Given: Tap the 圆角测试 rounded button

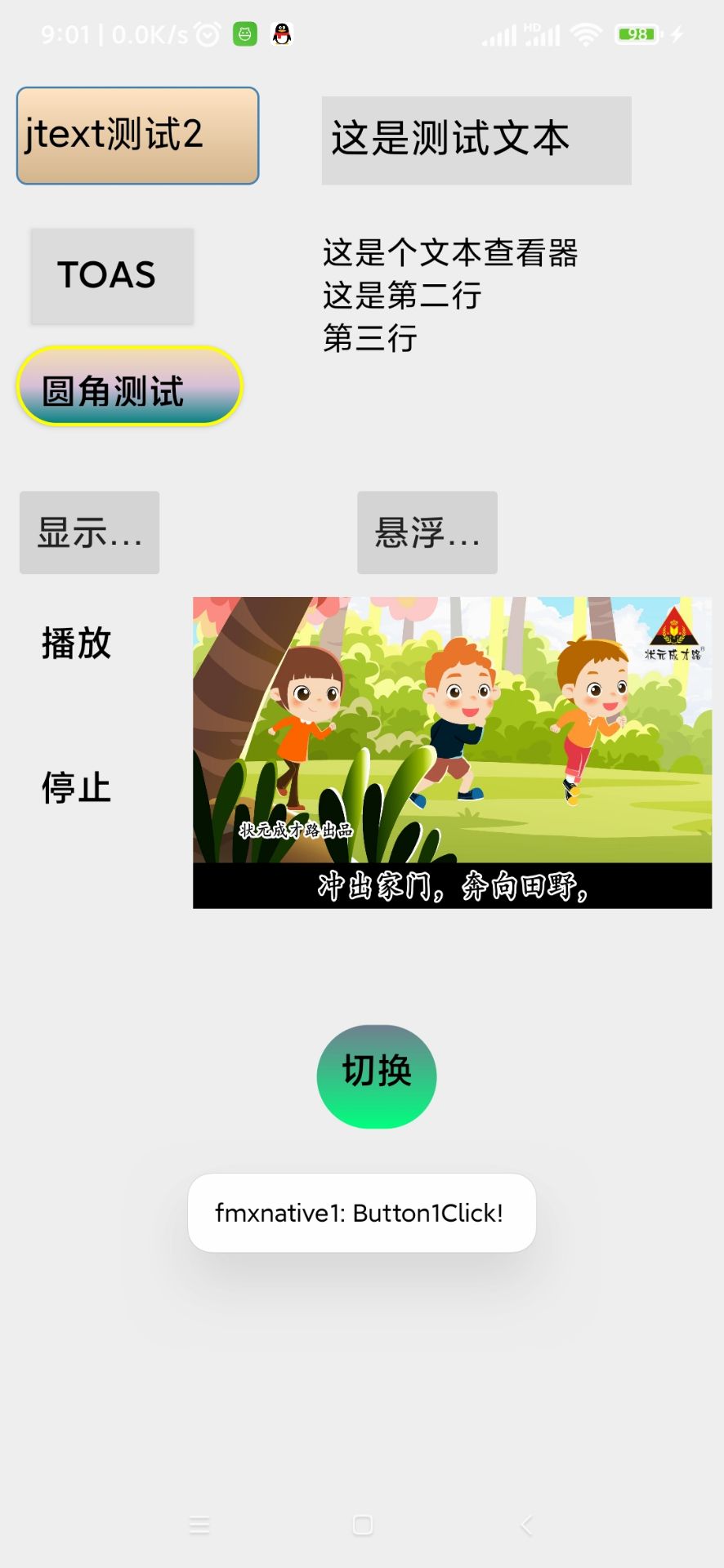Looking at the screenshot, I should point(129,387).
